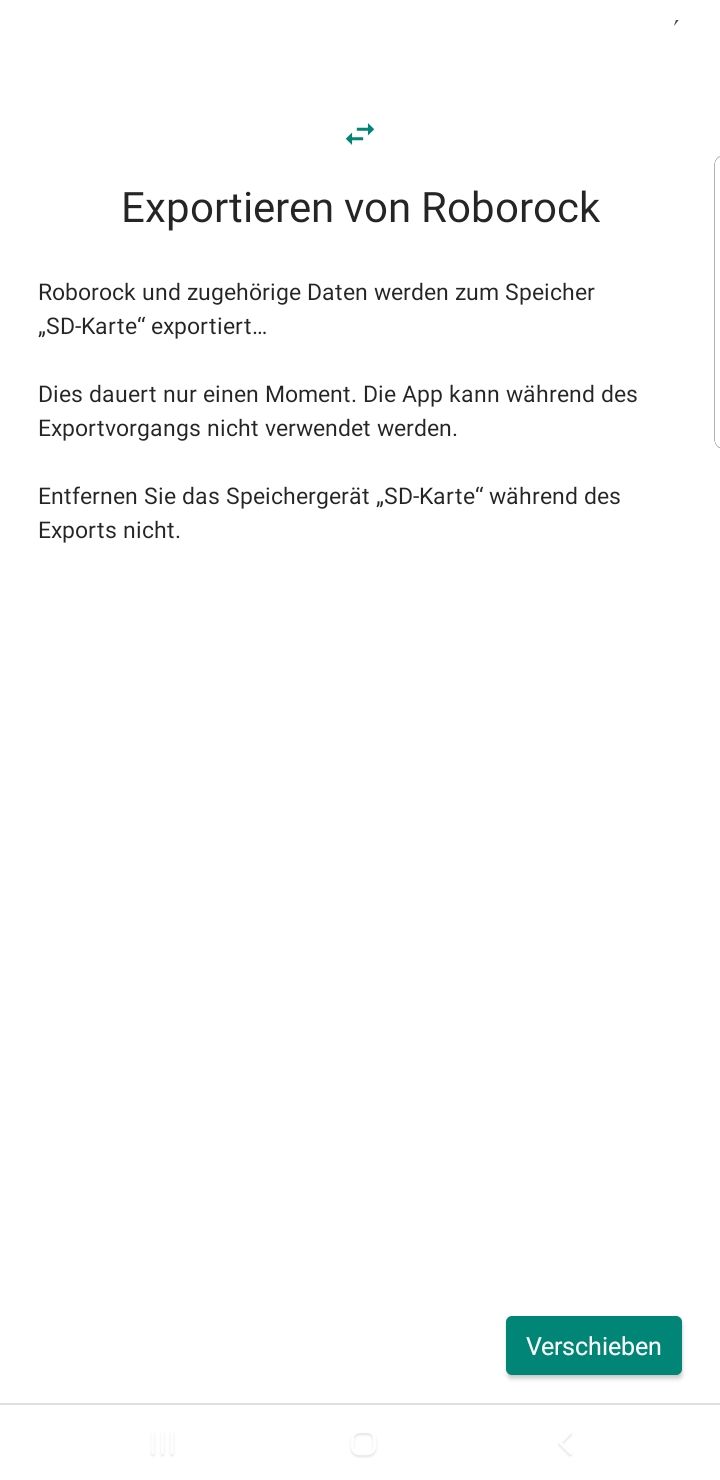Open the recent apps overview

(x=162, y=1444)
